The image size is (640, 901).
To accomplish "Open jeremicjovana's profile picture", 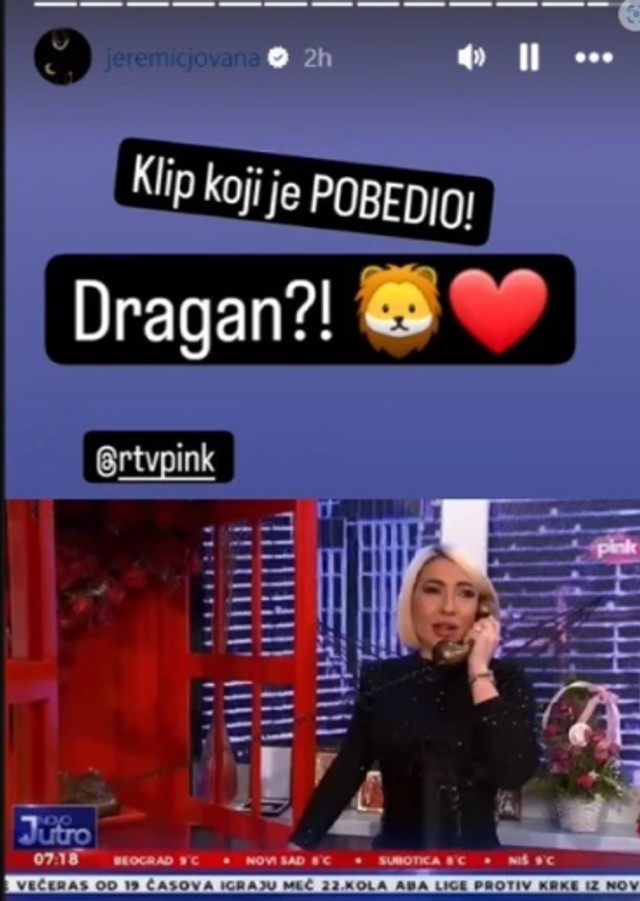I will (63, 57).
